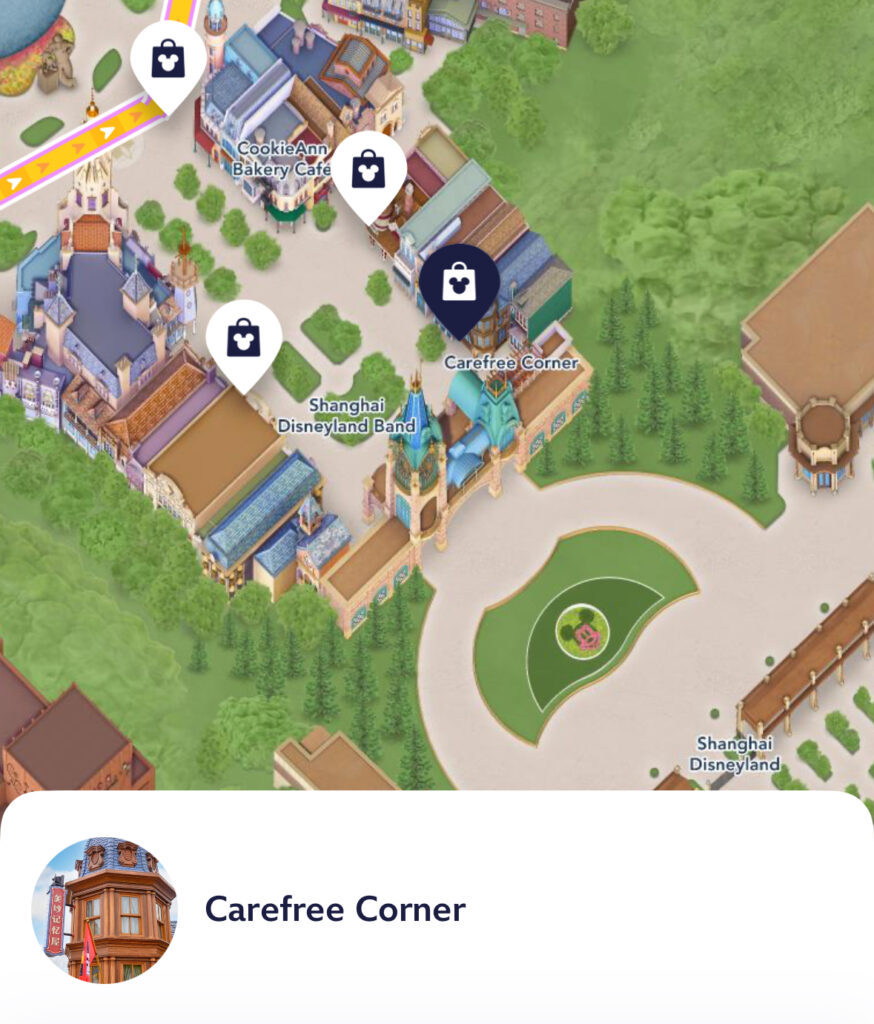
Task: Tap the selected Carefree Corner map pin
Action: click(x=459, y=284)
